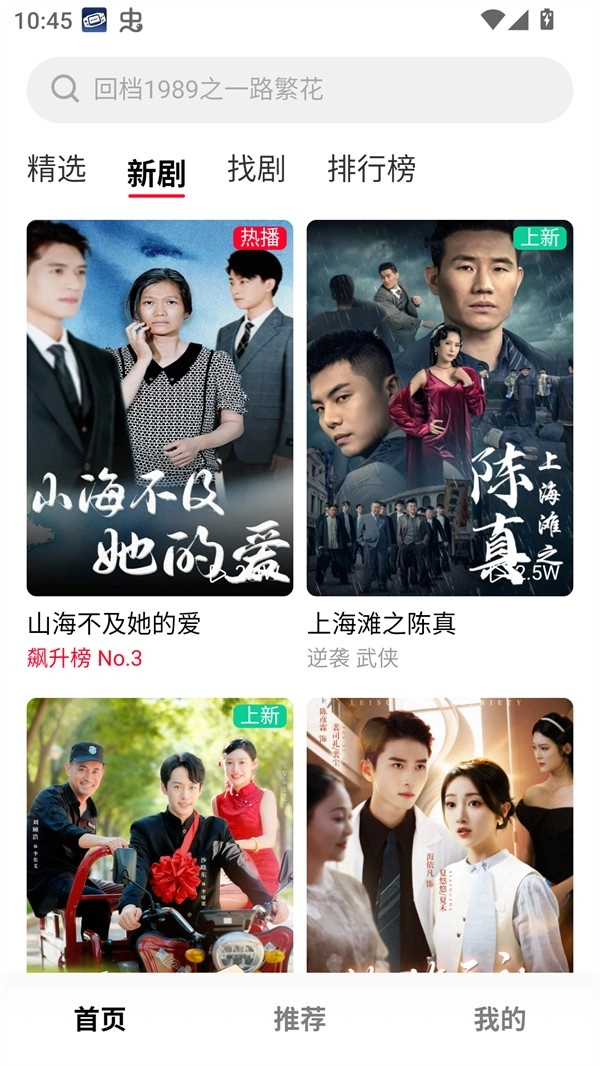The height and width of the screenshot is (1066, 600).
Task: Open the drama poster with red tricycle
Action: (160, 835)
